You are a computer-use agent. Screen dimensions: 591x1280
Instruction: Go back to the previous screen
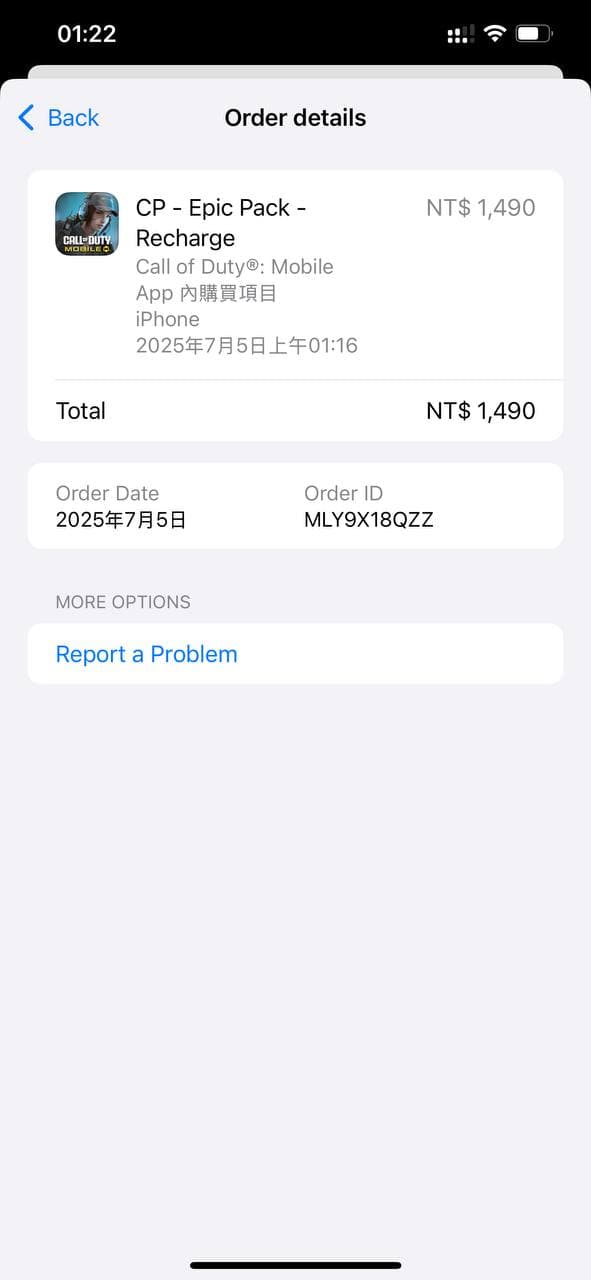pyautogui.click(x=59, y=118)
